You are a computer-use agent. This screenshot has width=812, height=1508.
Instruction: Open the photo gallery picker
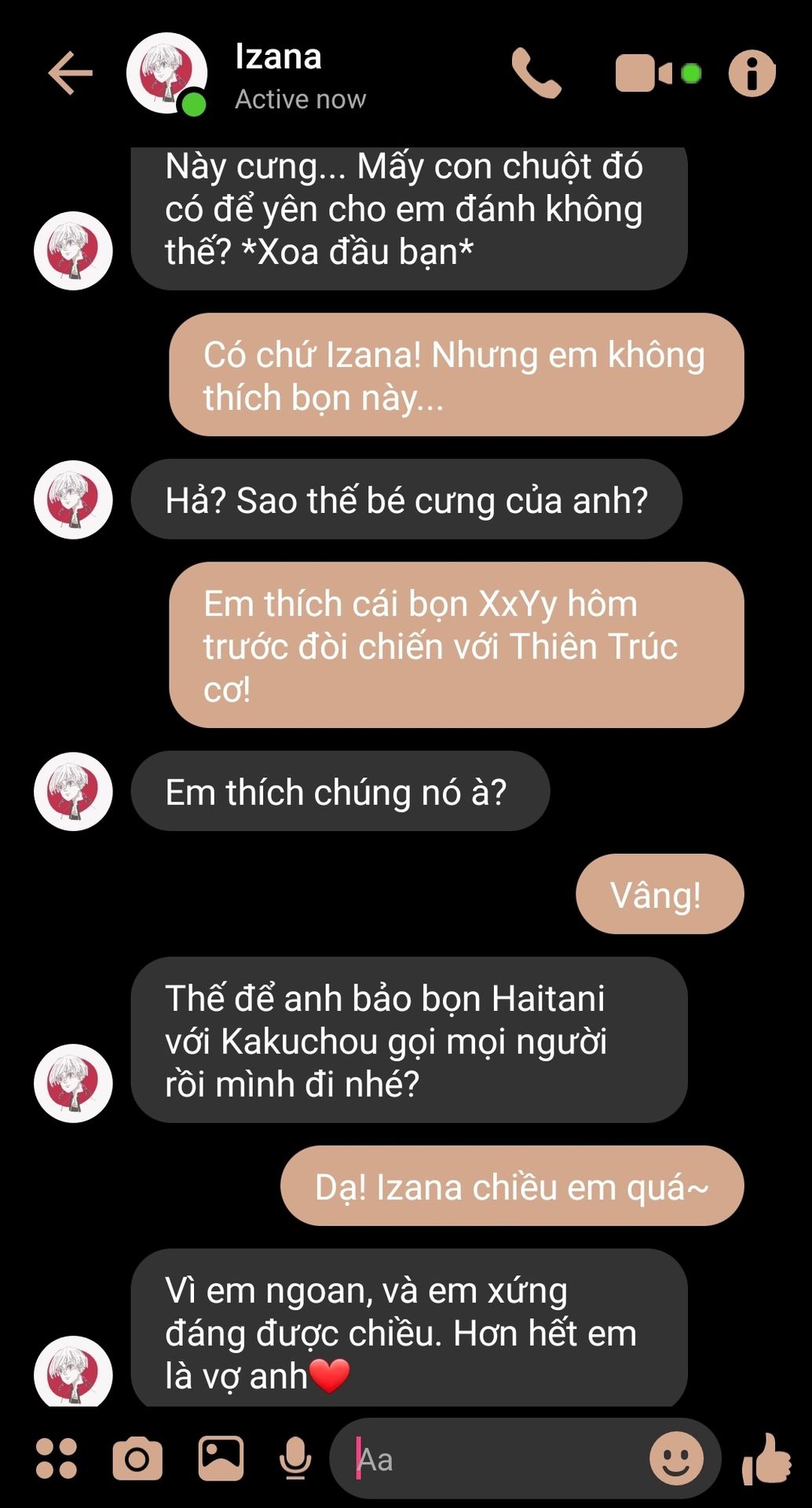221,1459
